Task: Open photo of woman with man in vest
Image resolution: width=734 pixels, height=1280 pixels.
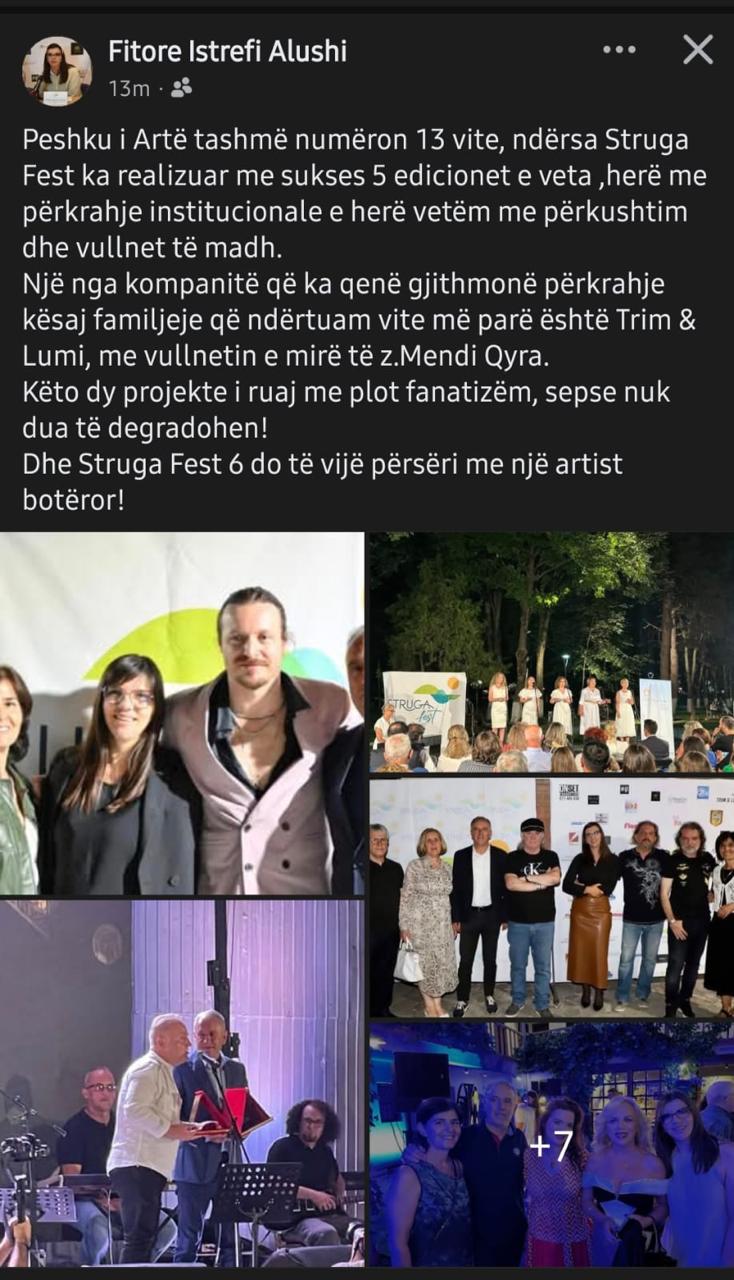Action: click(182, 713)
